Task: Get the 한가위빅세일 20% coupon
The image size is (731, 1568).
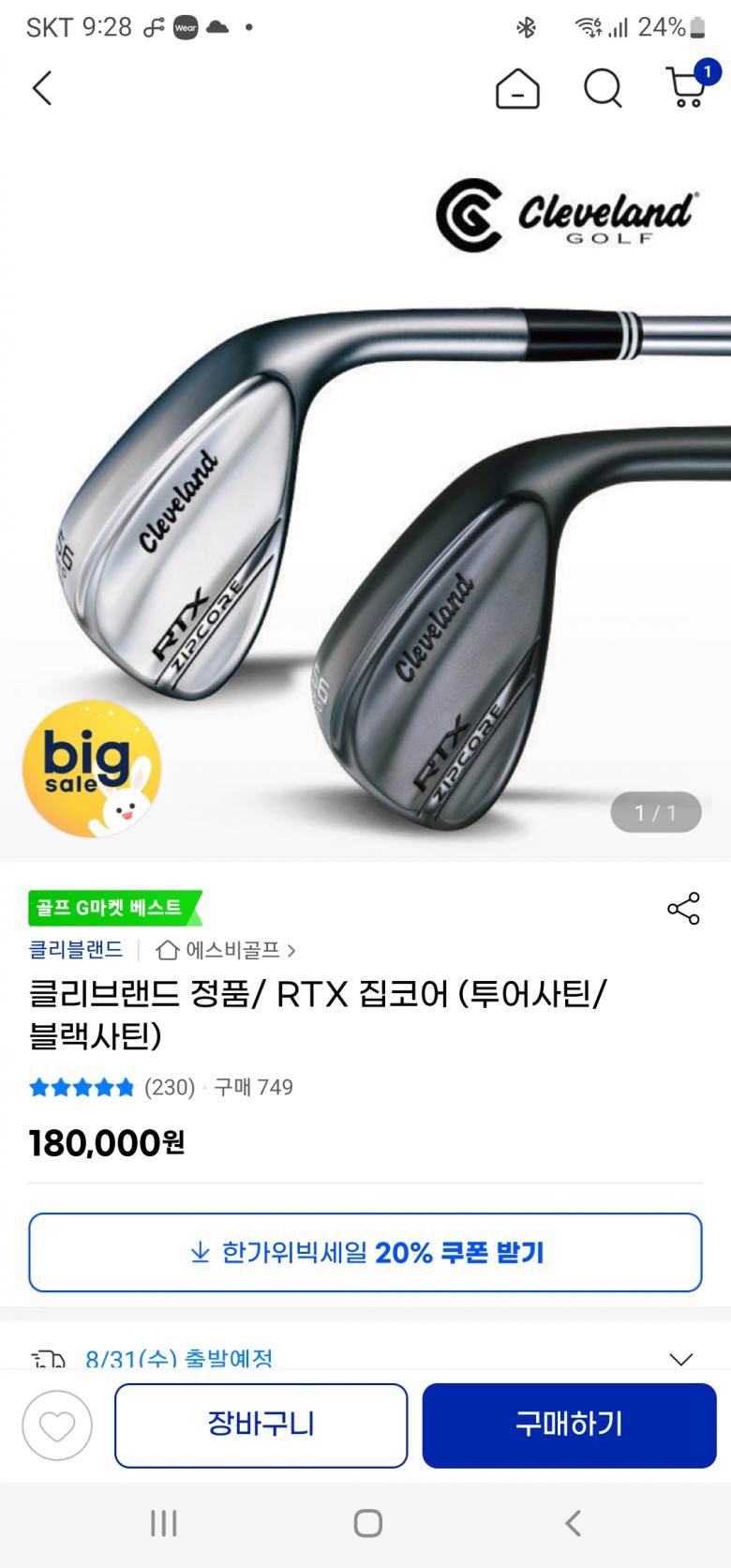Action: point(365,1253)
